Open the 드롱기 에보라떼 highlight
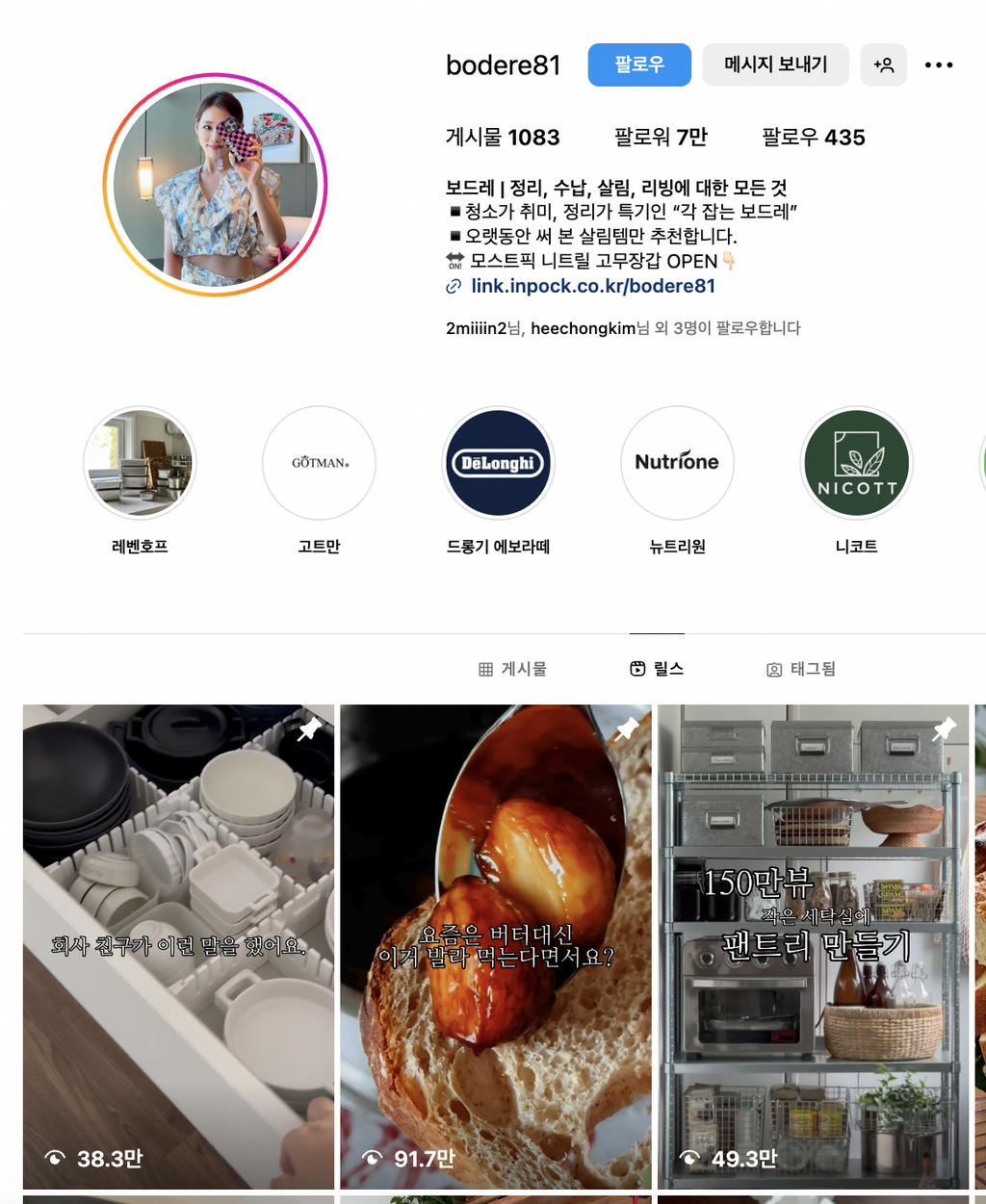 [x=498, y=463]
